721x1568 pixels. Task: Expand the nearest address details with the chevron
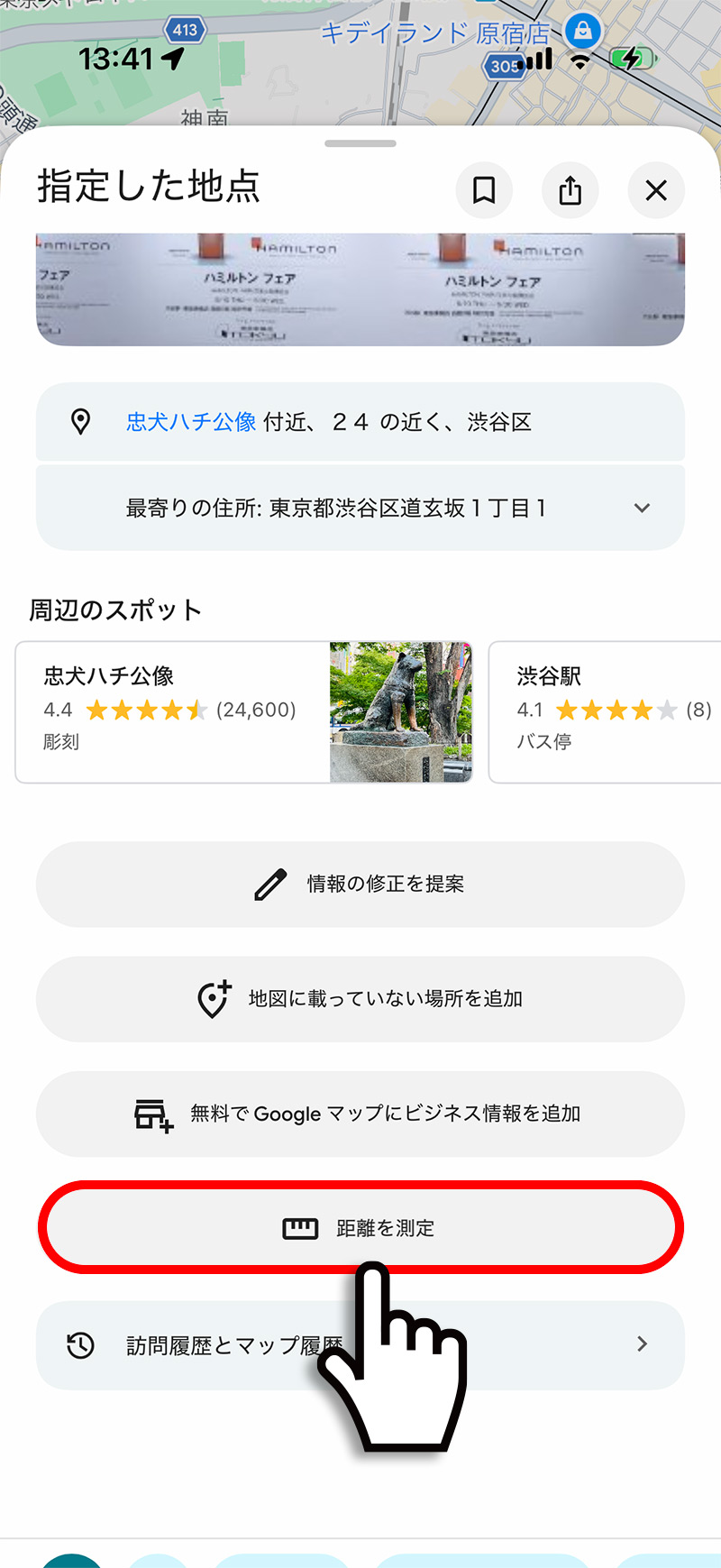(642, 508)
